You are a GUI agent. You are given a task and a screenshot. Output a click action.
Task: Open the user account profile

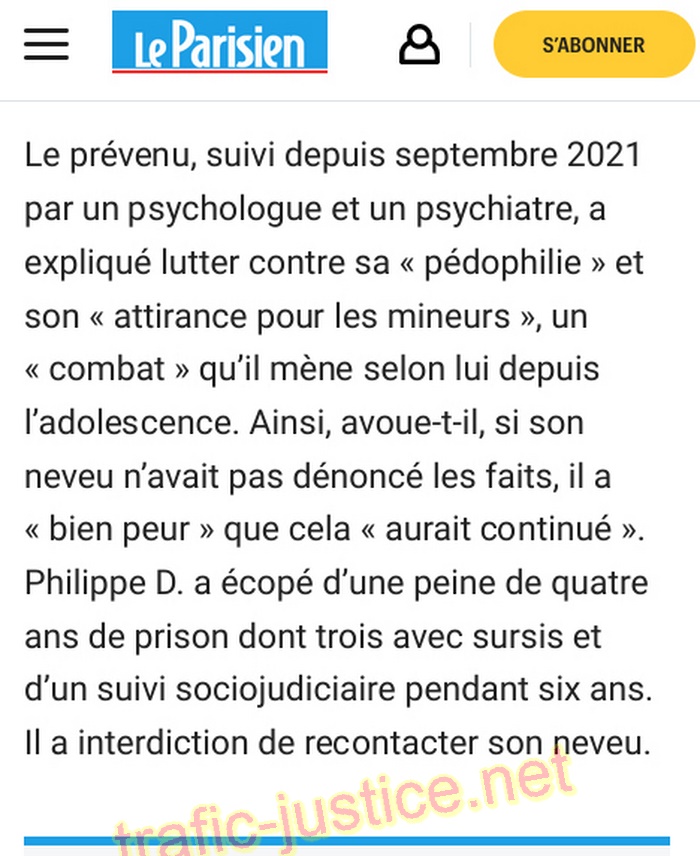[x=419, y=44]
